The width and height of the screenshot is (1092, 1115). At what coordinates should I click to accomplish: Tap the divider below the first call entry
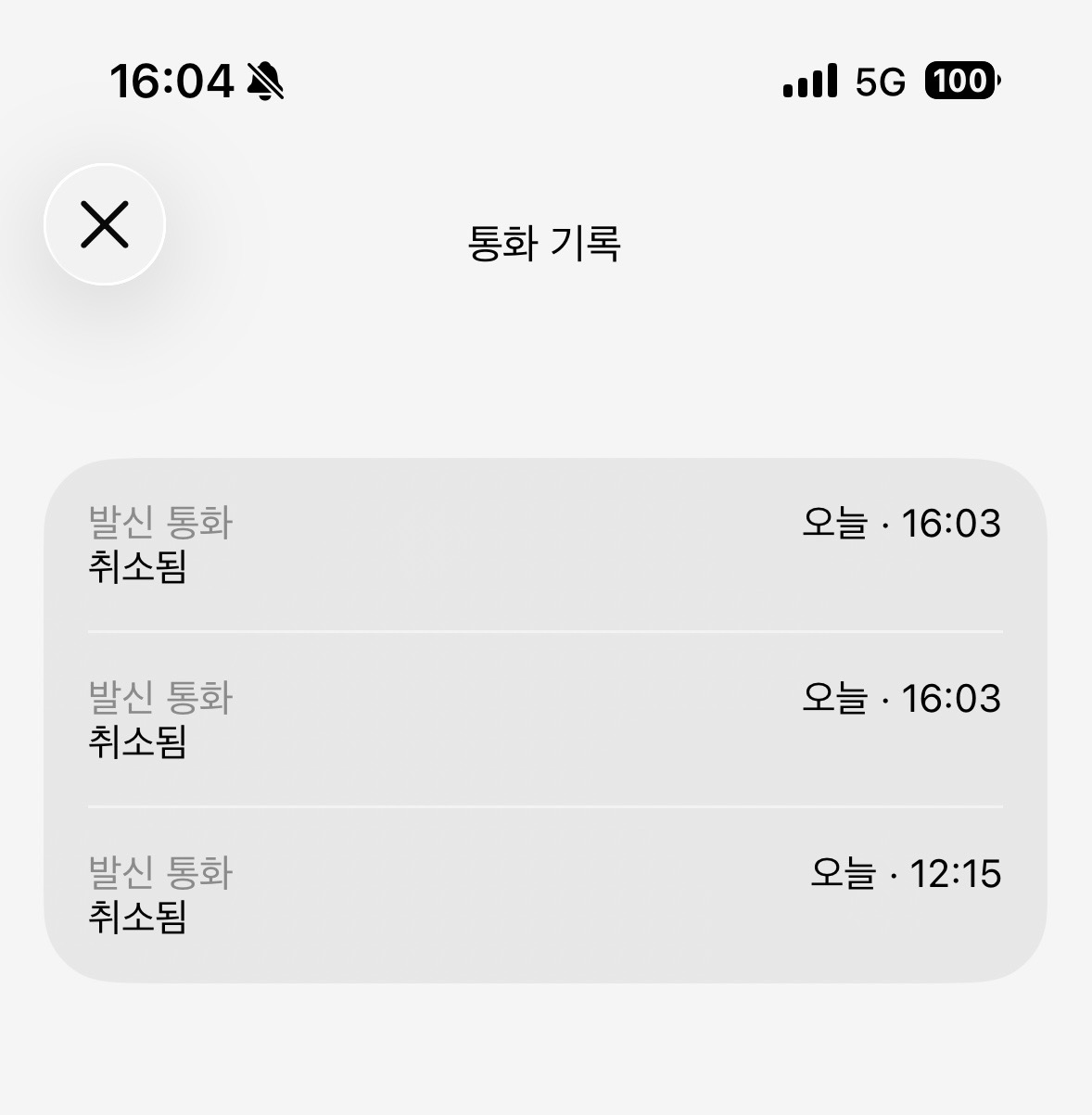[x=546, y=631]
